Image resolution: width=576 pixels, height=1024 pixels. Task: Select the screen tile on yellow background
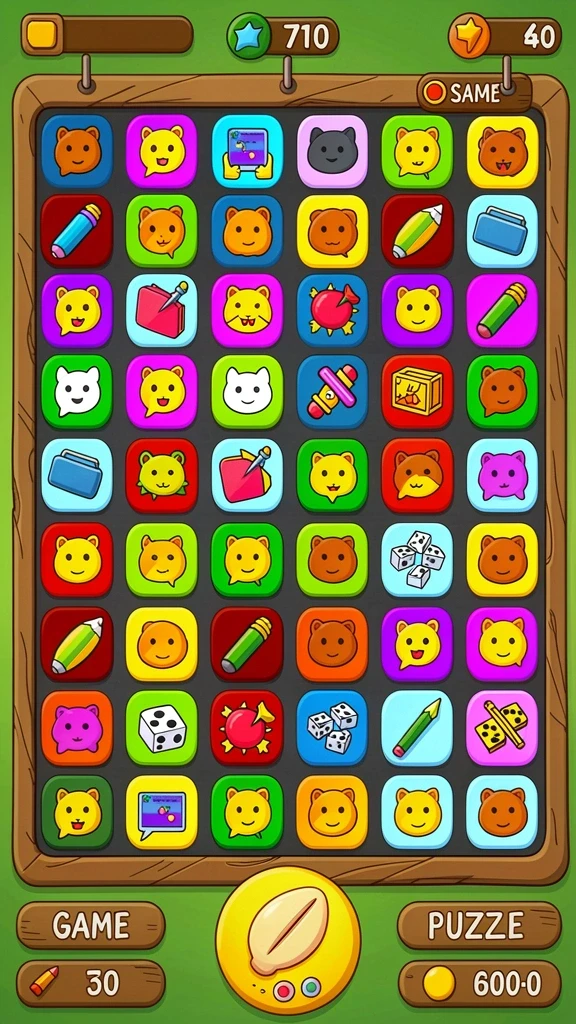161,812
